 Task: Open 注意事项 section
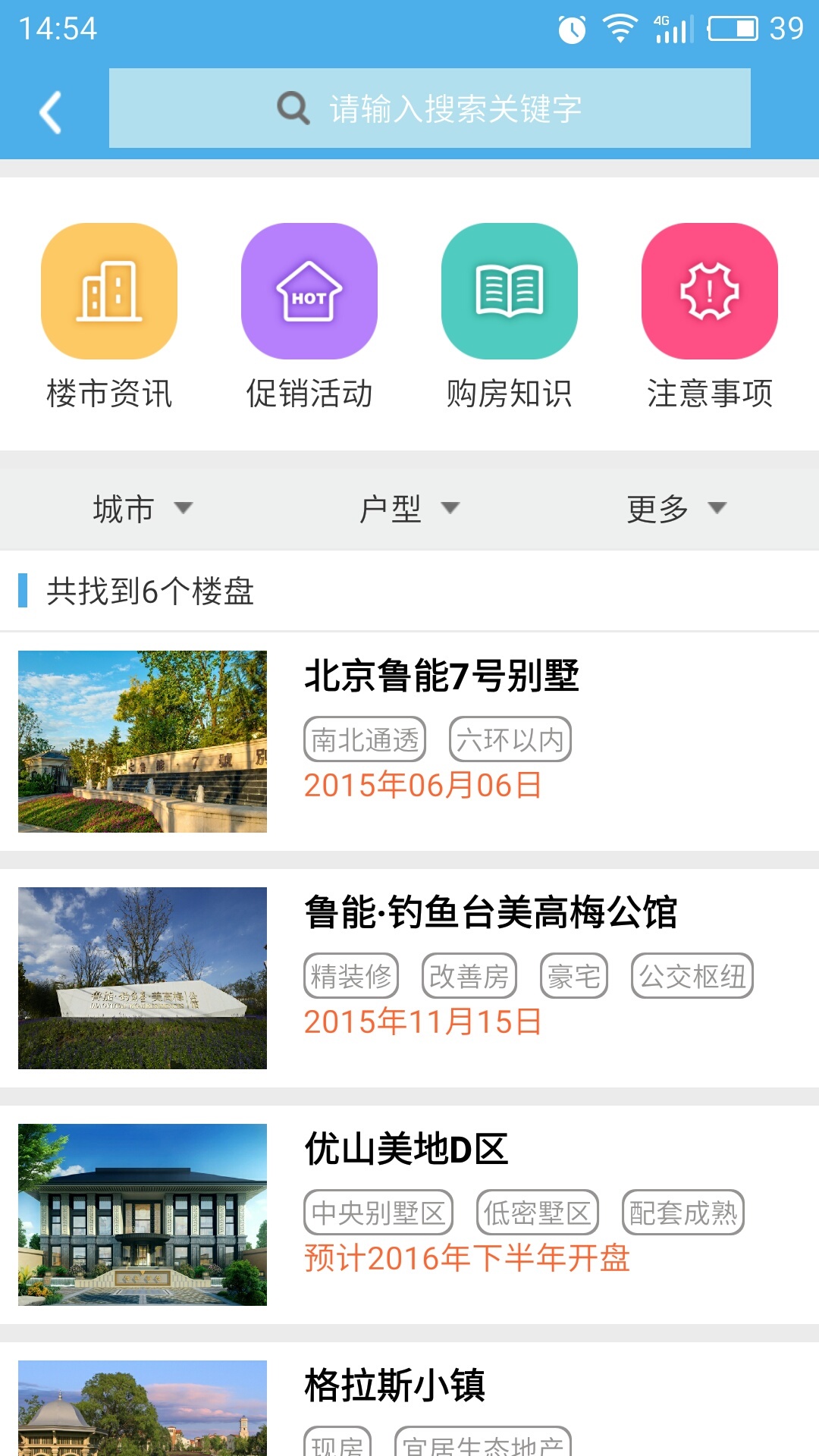click(x=710, y=315)
